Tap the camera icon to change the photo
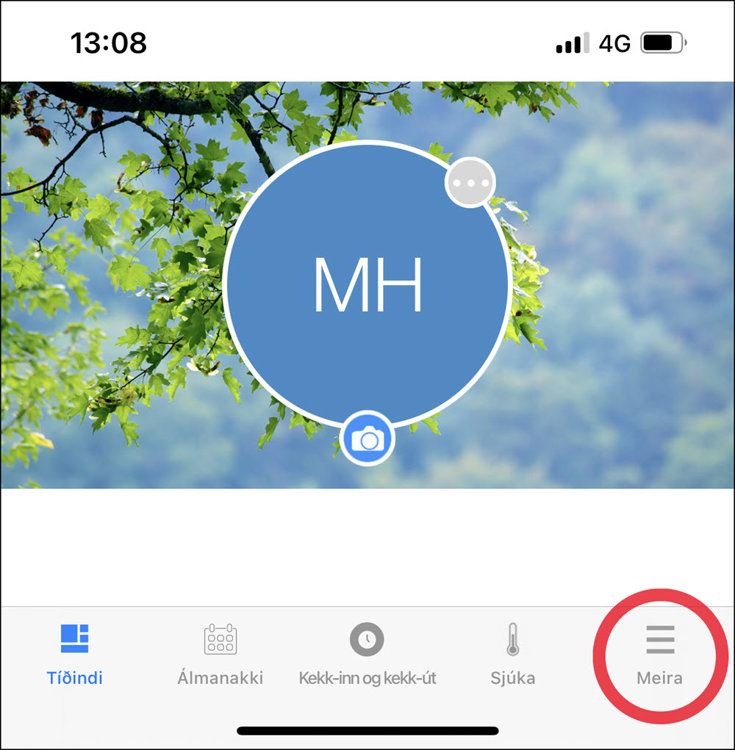 [368, 439]
